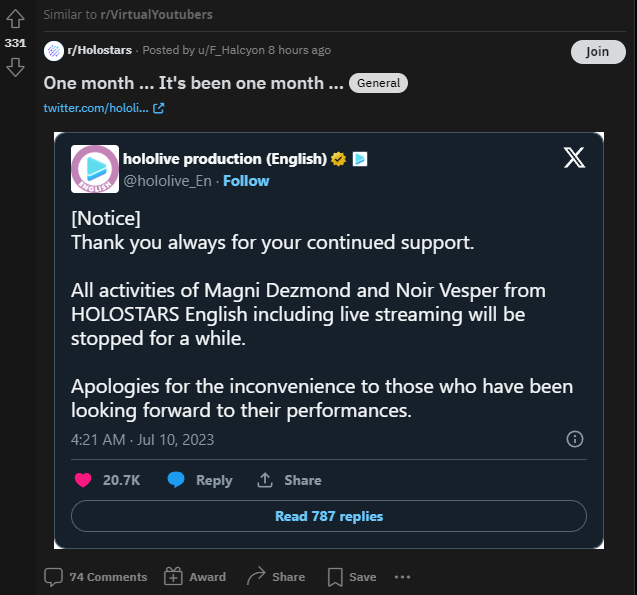Join the r/Holostars community
The image size is (637, 595).
597,52
